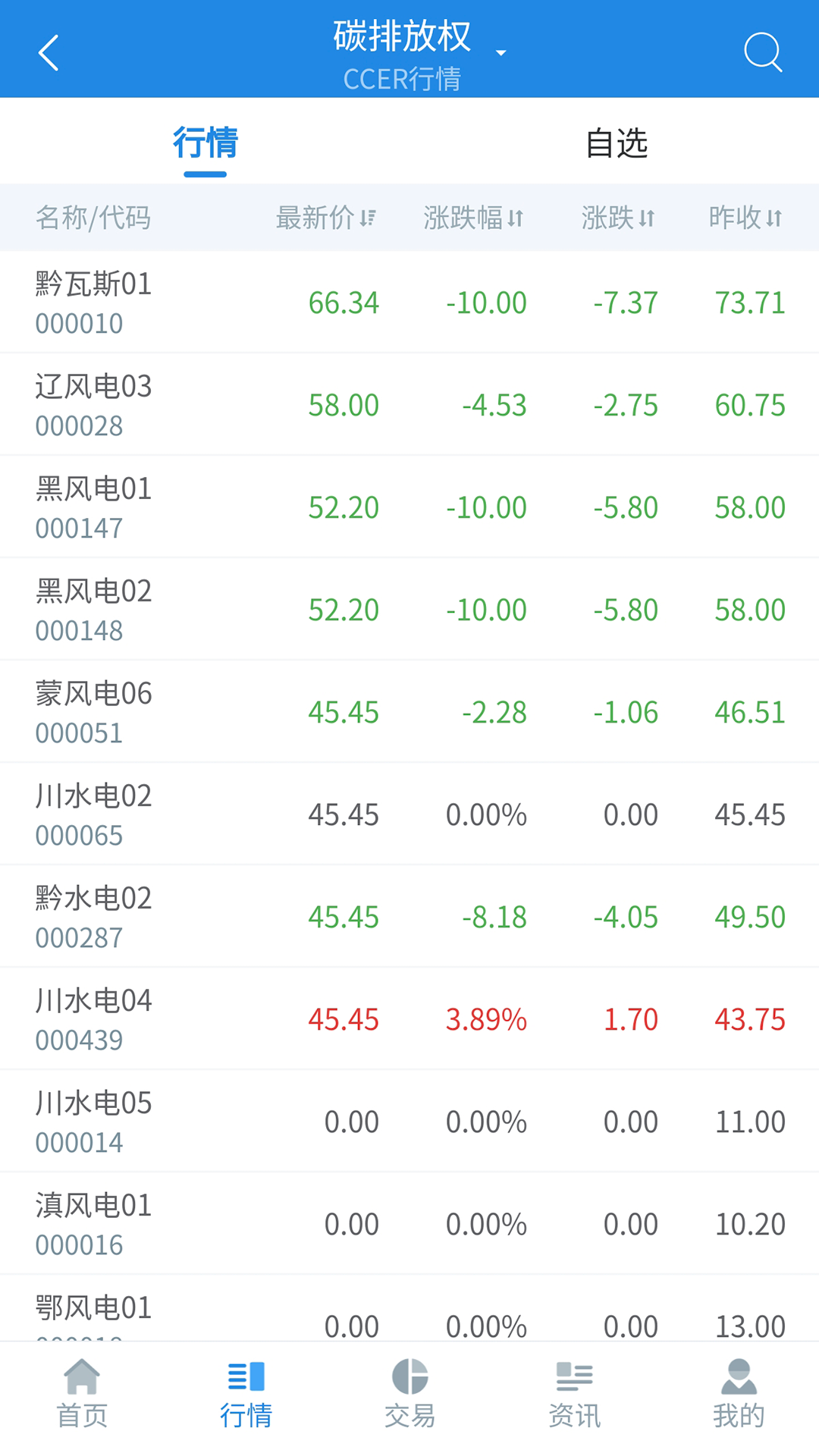Open the 交易 bottom tab
This screenshot has width=819, height=1456.
click(x=409, y=1394)
